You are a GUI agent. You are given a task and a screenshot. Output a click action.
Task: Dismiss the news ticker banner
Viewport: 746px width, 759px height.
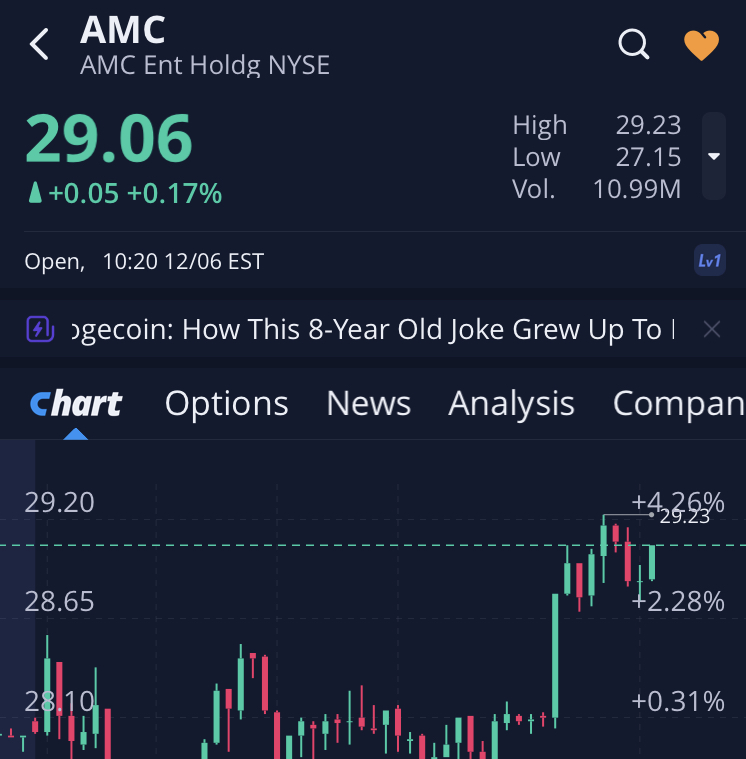pos(712,329)
